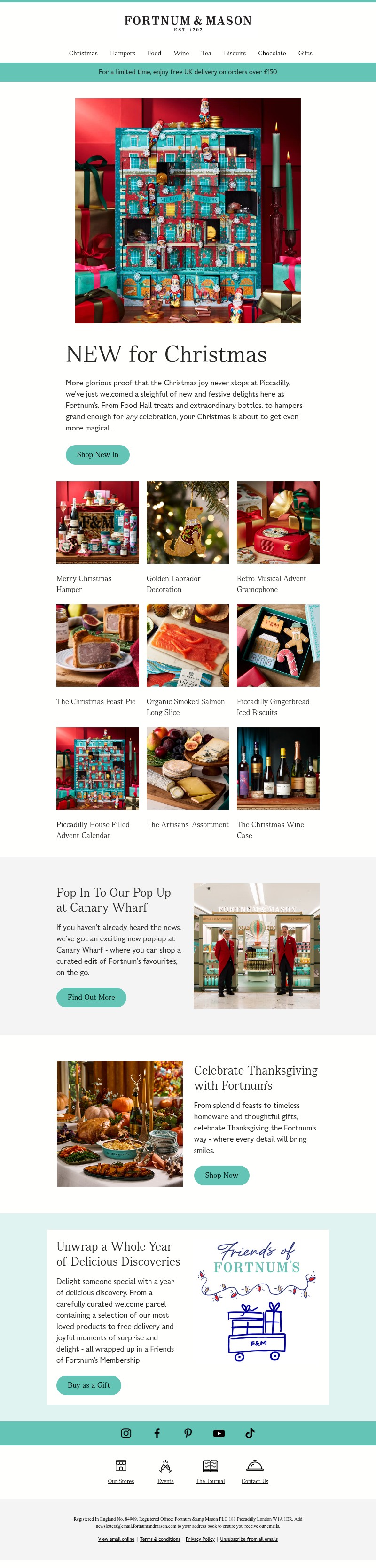
Task: Tap Find Out More about Canary Wharf
Action: (x=91, y=998)
